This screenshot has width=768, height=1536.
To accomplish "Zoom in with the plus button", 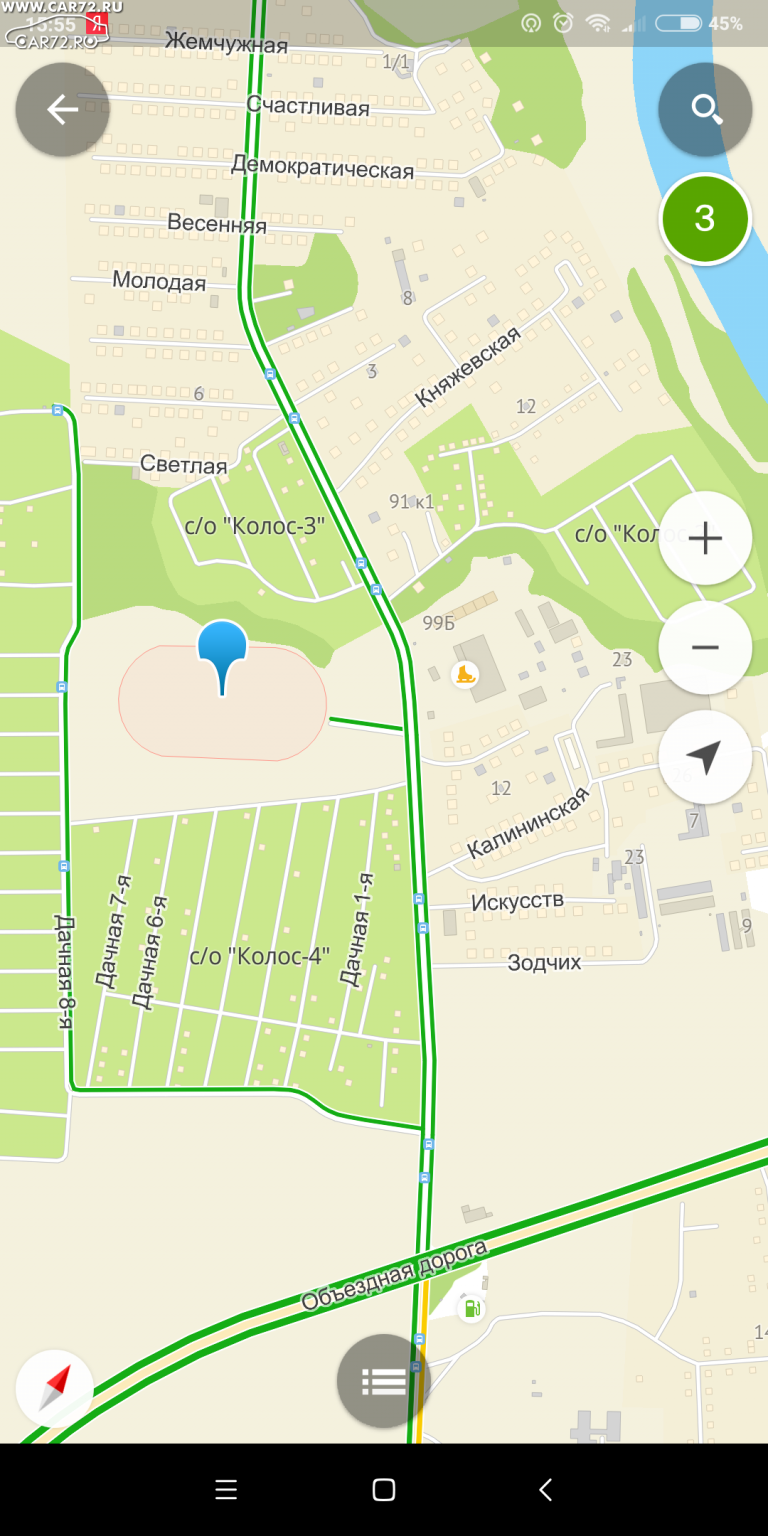I will click(x=705, y=538).
